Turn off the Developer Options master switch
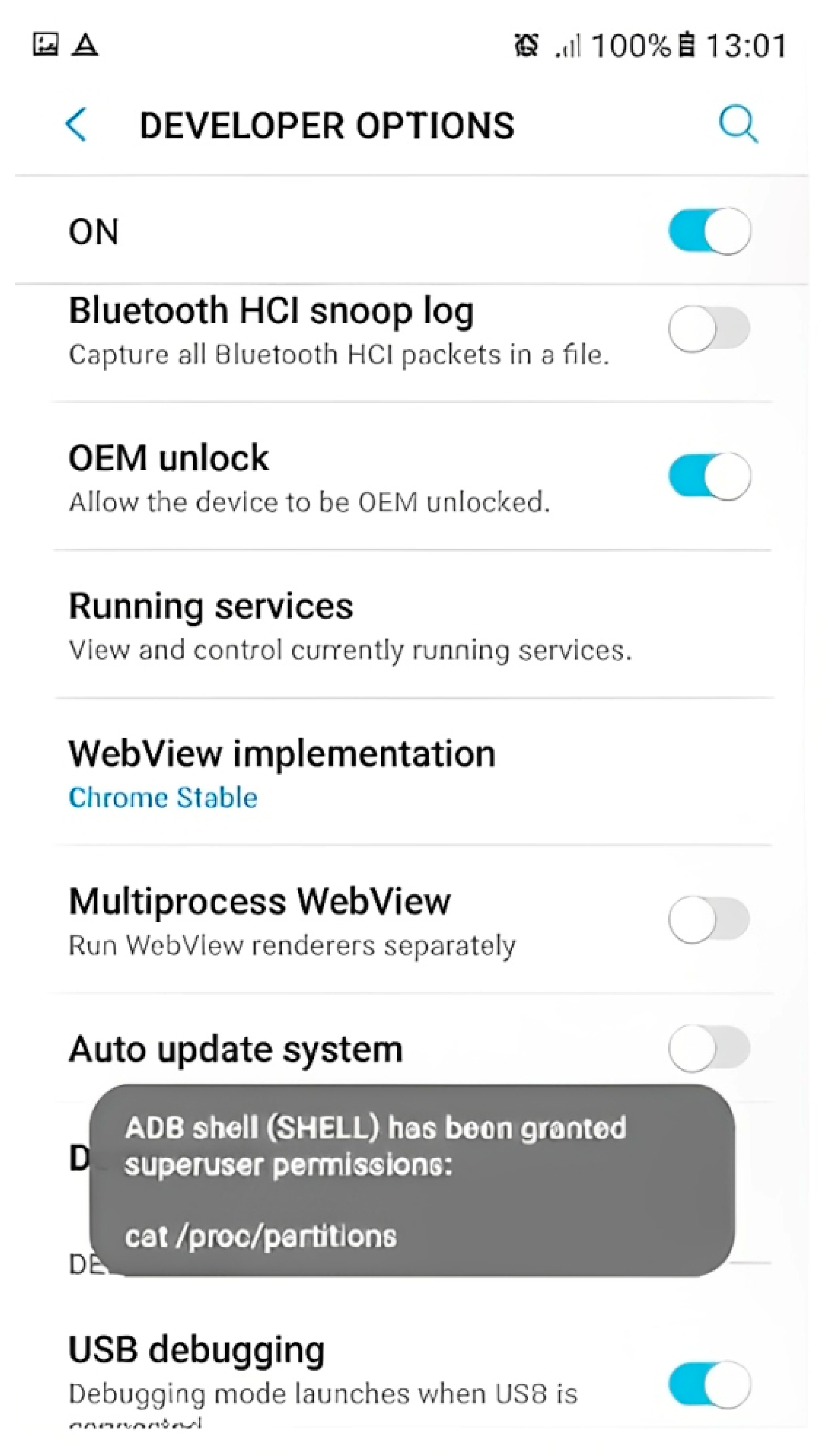 709,231
